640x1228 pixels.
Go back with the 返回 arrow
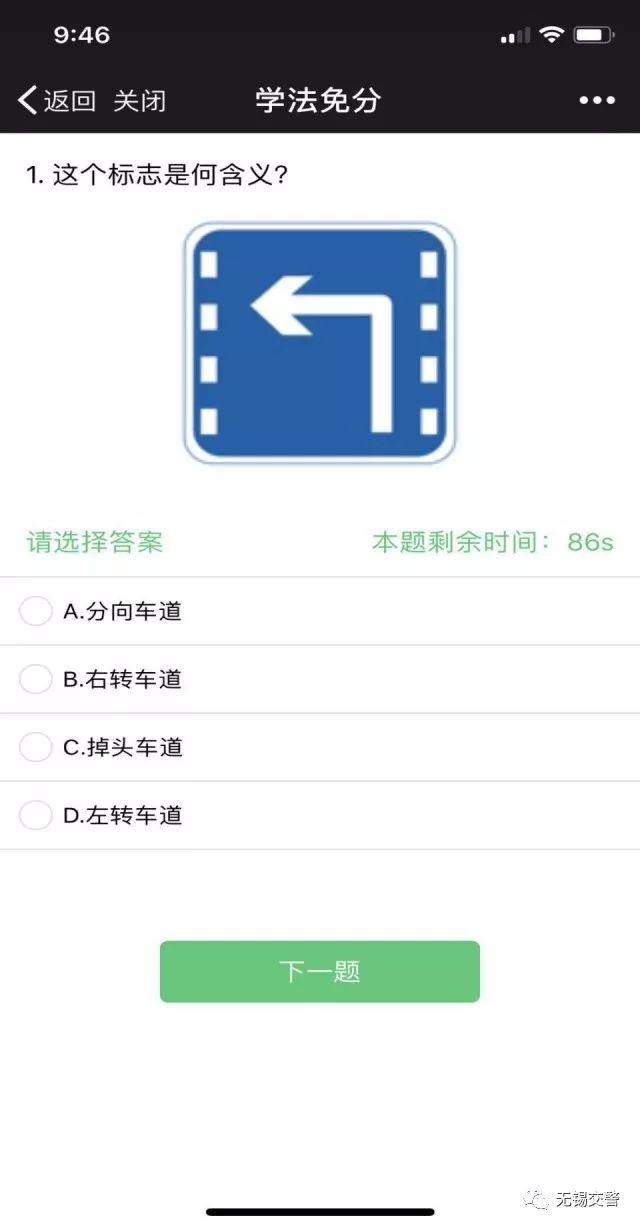click(x=56, y=101)
